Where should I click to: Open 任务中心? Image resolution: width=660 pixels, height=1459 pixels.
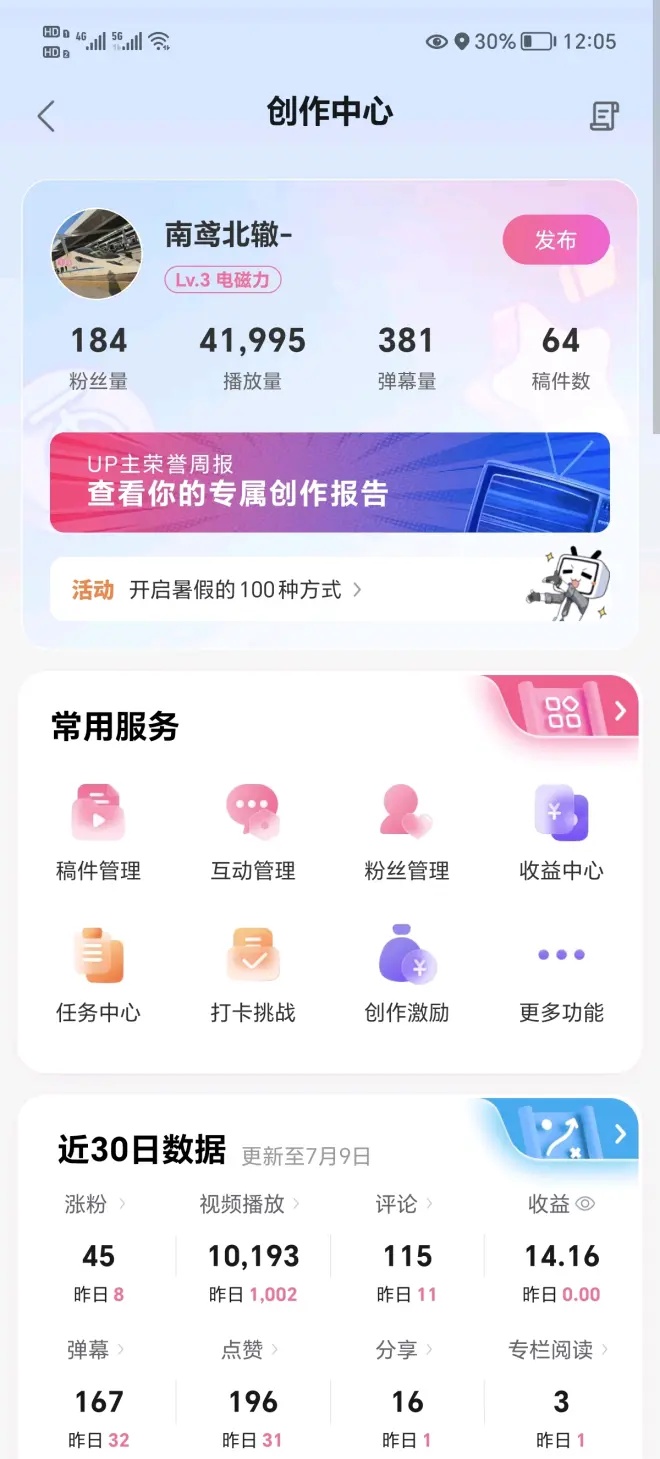[98, 974]
